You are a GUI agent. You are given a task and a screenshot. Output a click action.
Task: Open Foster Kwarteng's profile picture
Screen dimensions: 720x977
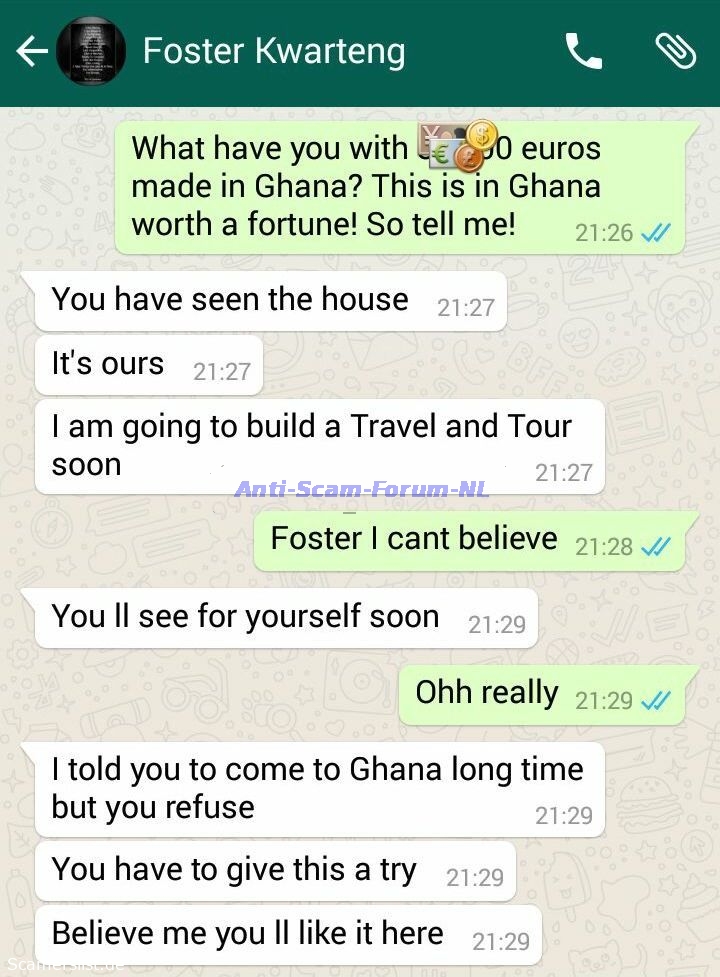coord(91,51)
